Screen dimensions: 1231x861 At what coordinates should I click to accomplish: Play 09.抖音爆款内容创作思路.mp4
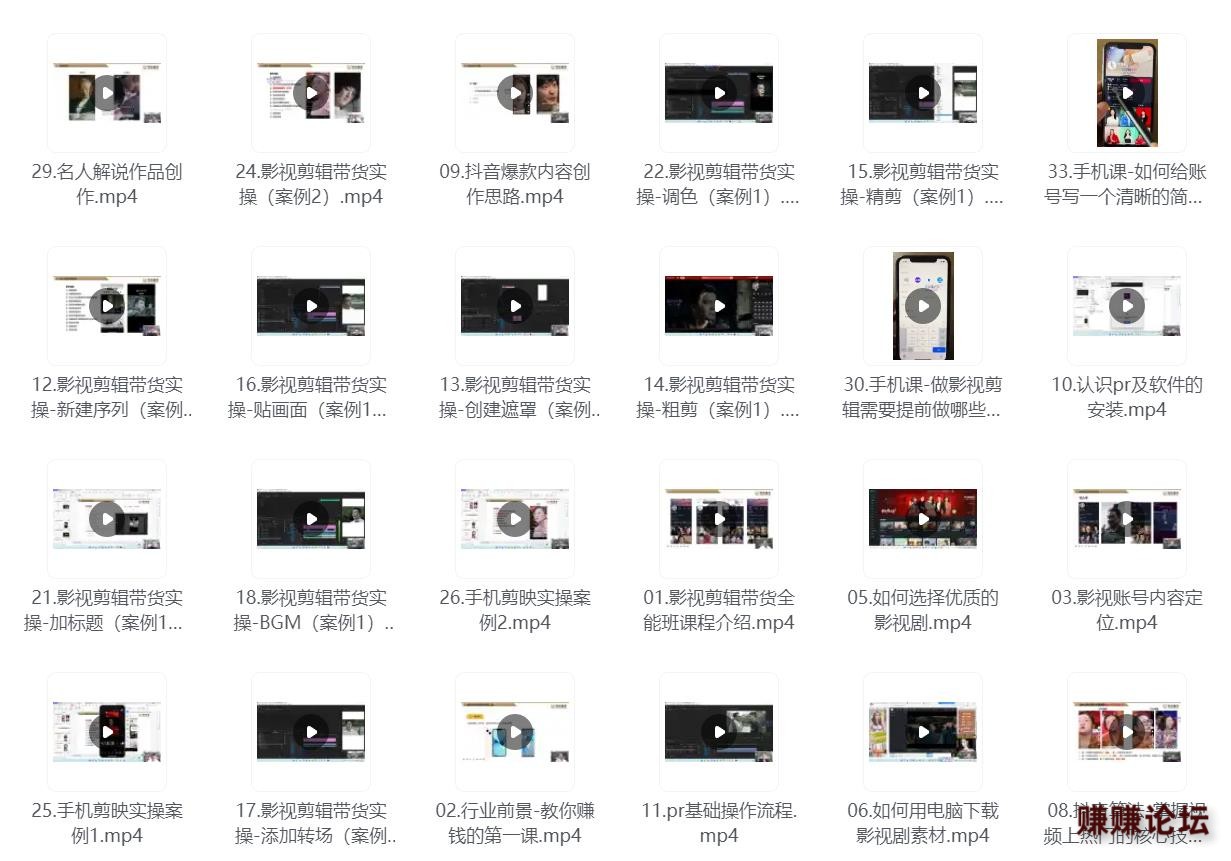click(515, 93)
